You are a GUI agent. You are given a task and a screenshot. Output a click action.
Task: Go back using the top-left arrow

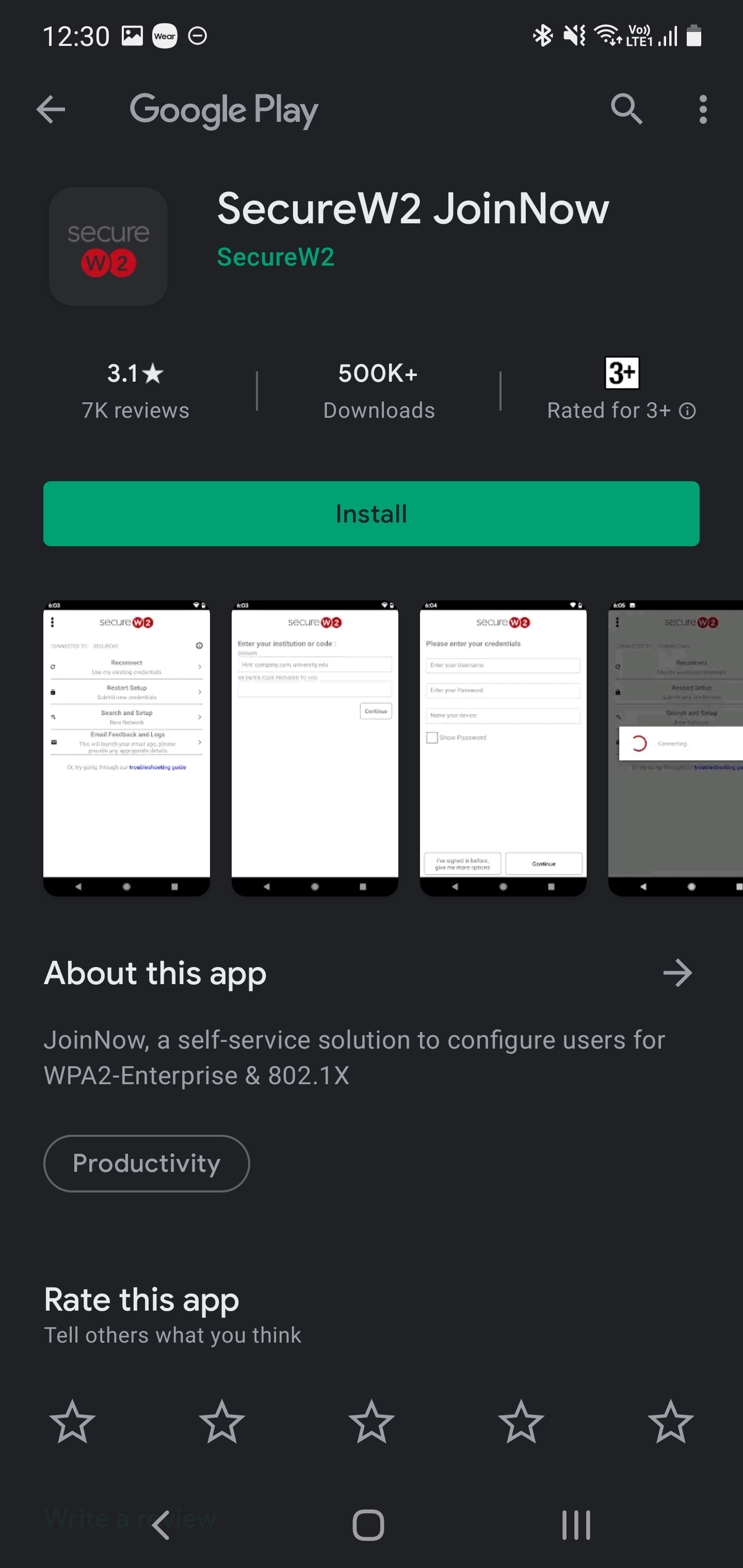(x=51, y=109)
